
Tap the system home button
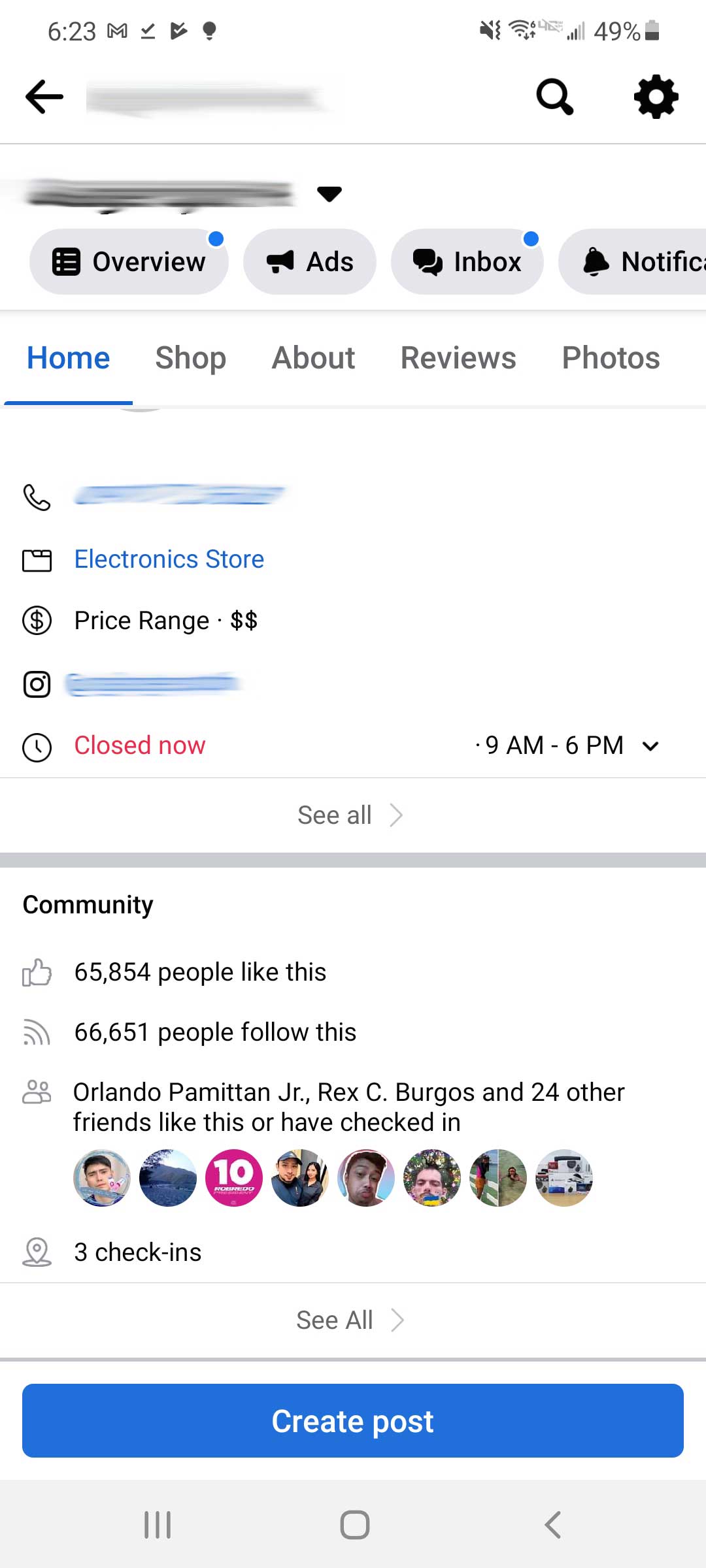tap(354, 1525)
